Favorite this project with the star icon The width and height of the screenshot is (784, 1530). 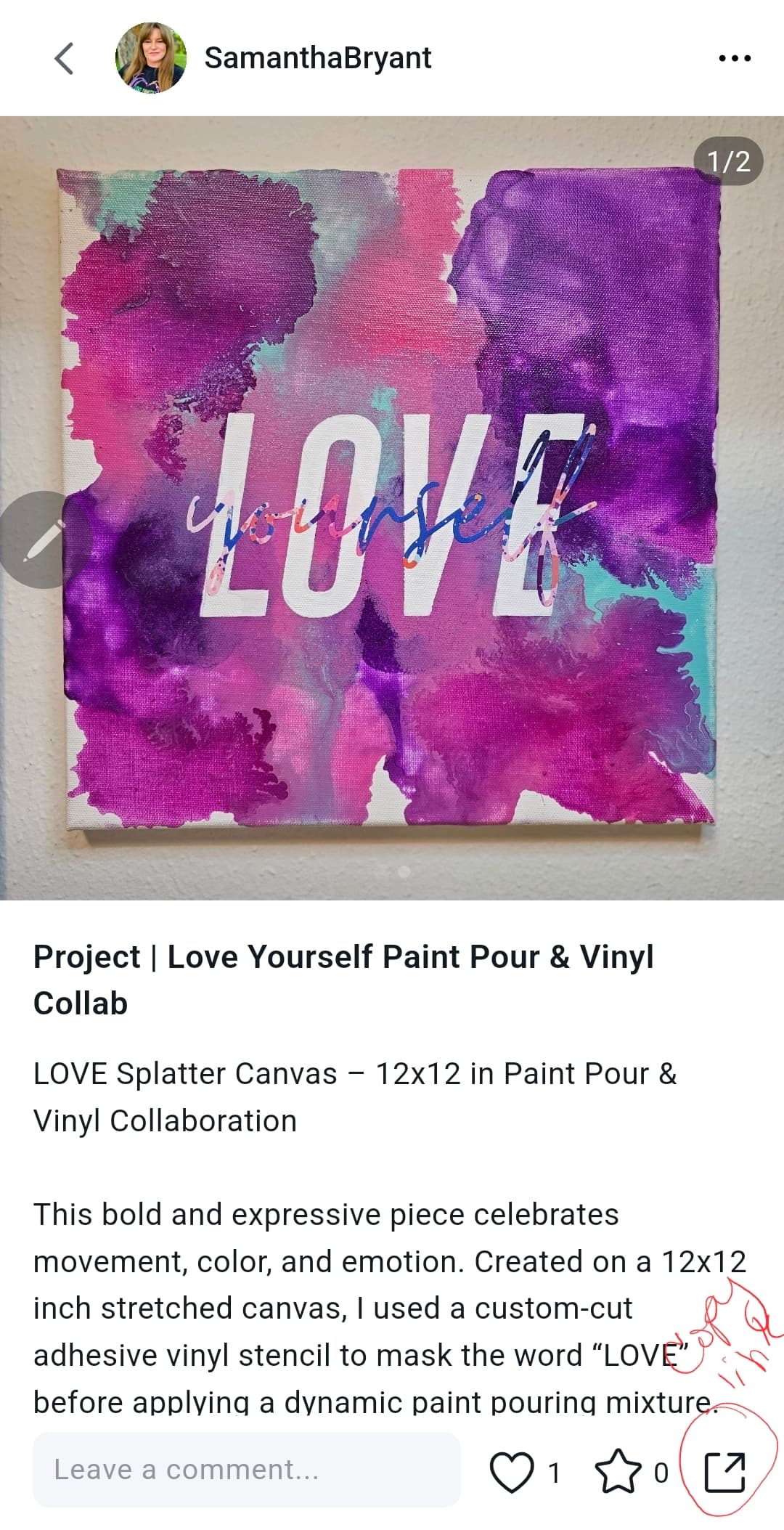coord(618,1471)
